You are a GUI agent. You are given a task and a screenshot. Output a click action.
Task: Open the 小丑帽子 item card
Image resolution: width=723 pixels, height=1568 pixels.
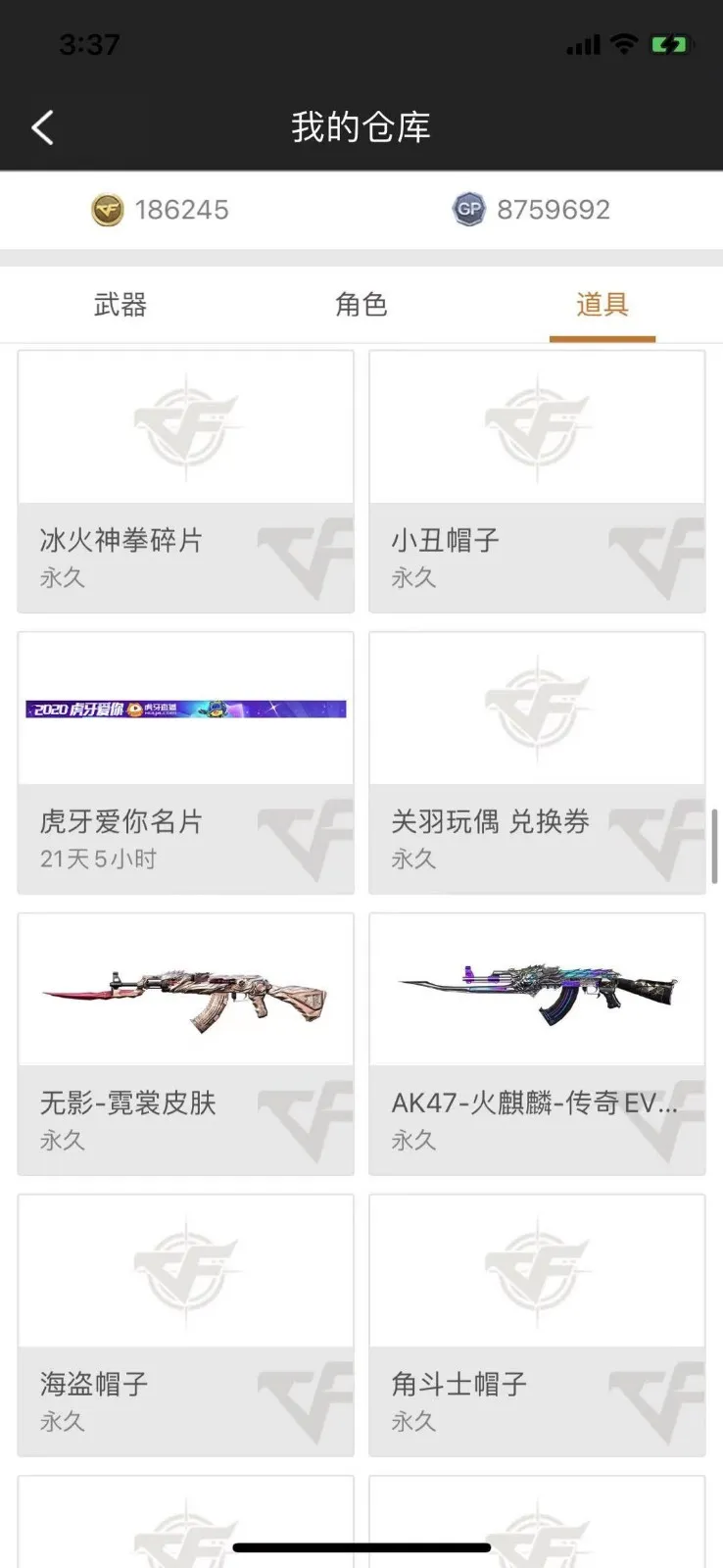[x=537, y=481]
